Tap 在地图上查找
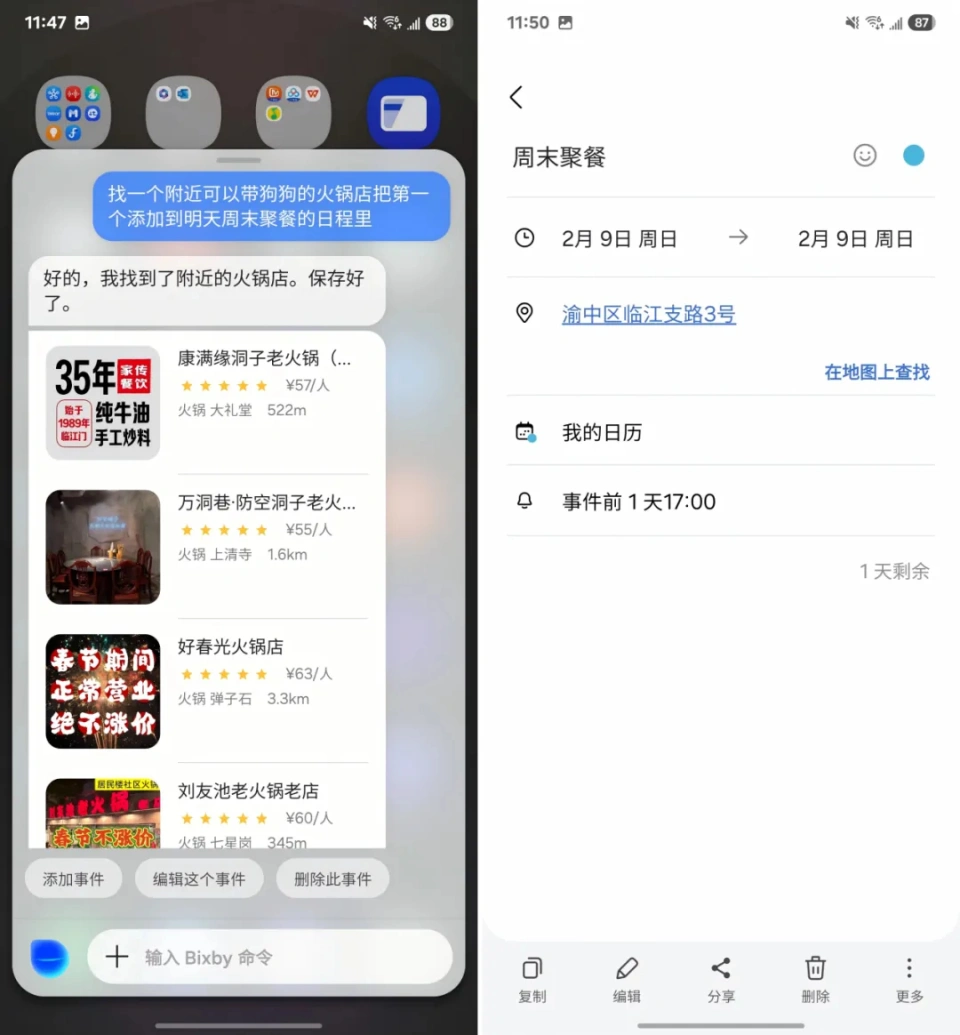 click(x=876, y=372)
